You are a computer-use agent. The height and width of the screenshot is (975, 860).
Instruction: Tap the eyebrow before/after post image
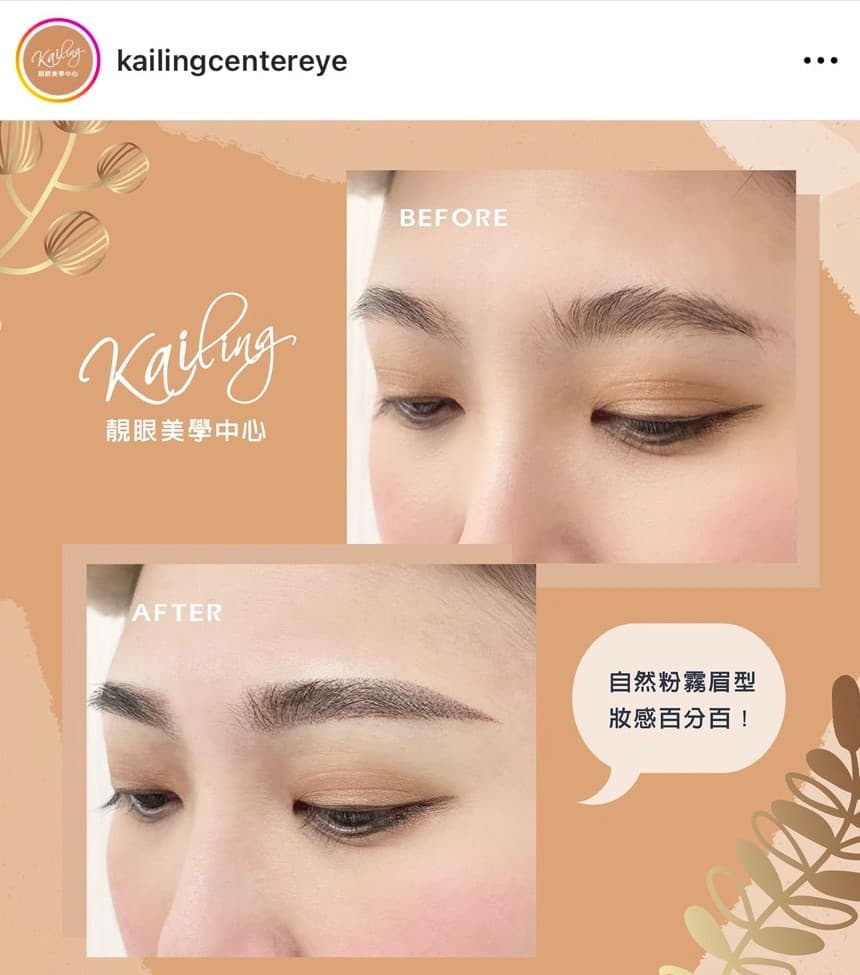(x=430, y=545)
